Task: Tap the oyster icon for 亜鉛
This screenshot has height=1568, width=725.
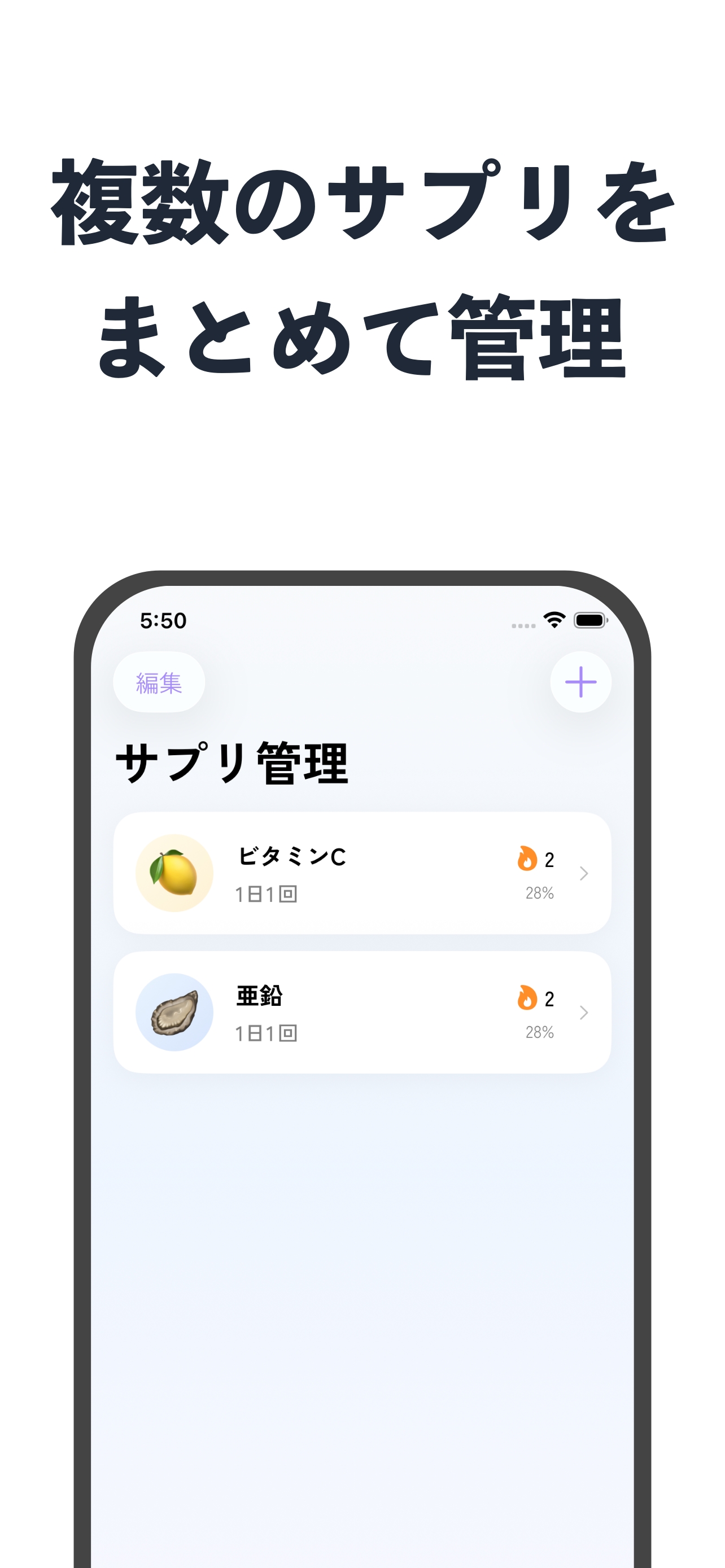Action: [175, 1011]
